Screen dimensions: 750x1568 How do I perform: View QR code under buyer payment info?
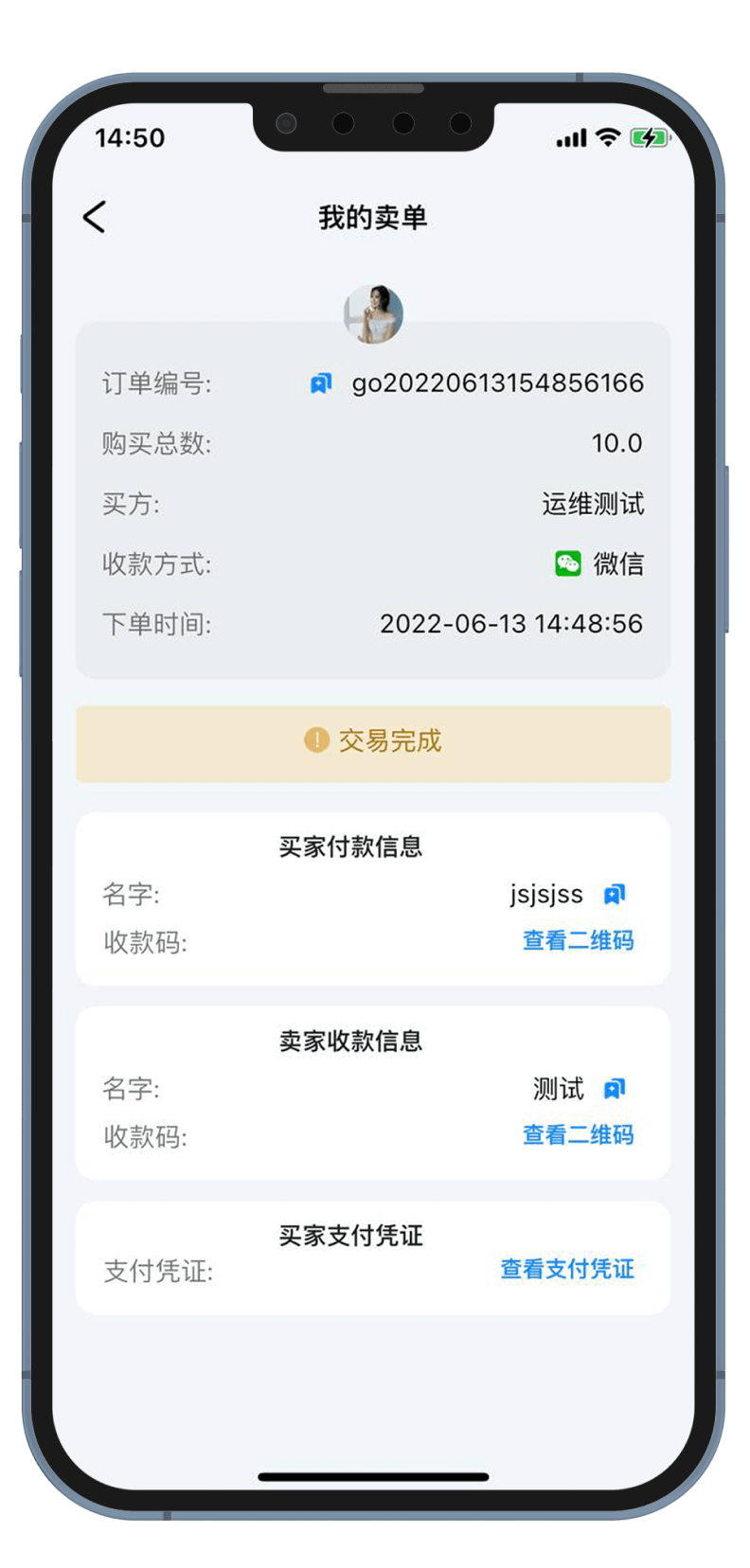tap(578, 941)
